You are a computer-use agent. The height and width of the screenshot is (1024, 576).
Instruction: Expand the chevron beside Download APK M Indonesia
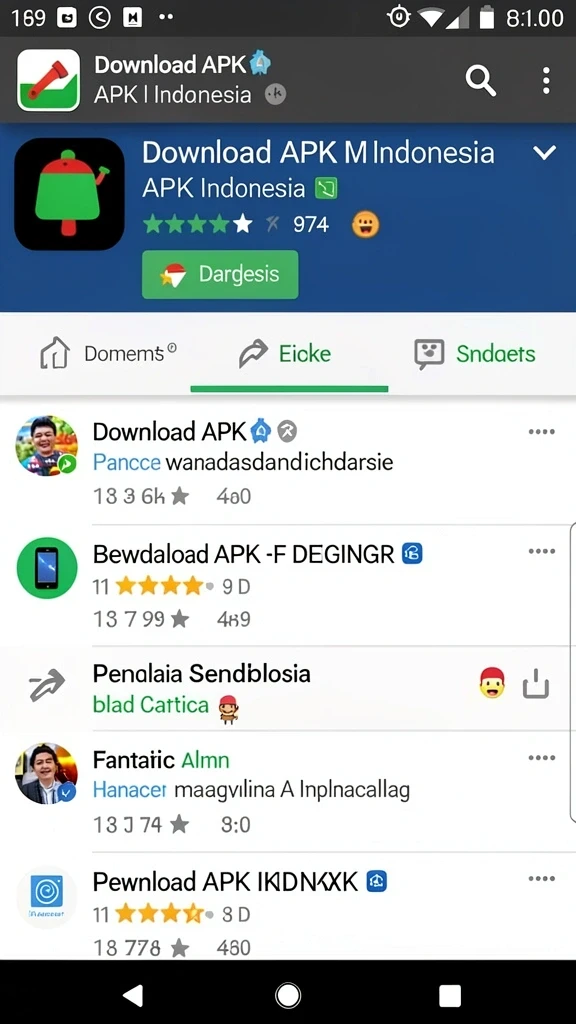(544, 153)
